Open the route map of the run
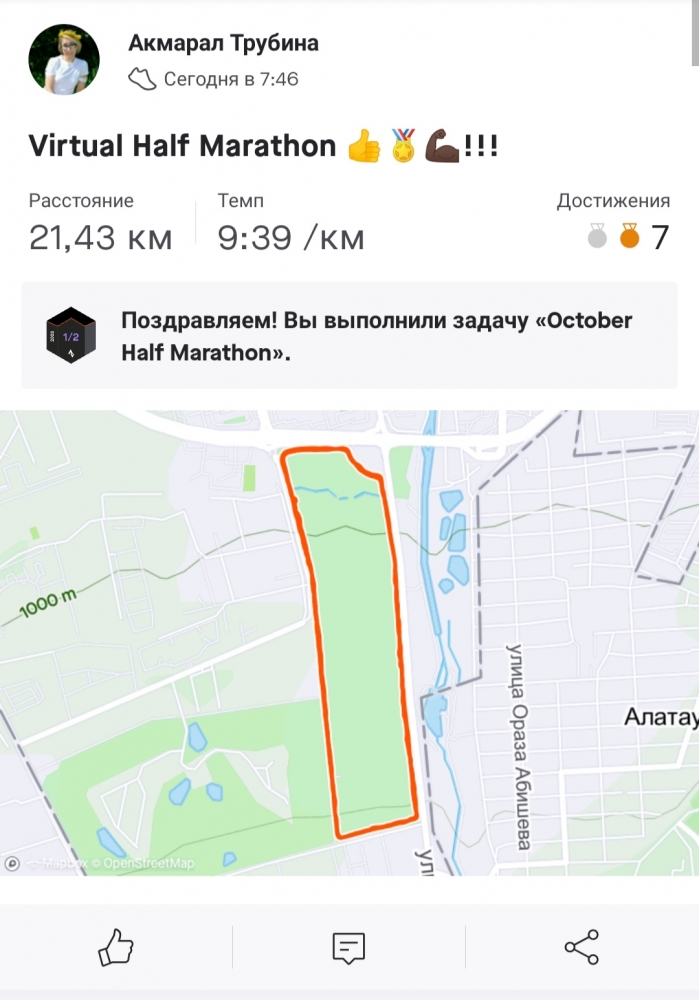The height and width of the screenshot is (1000, 699). point(349,642)
